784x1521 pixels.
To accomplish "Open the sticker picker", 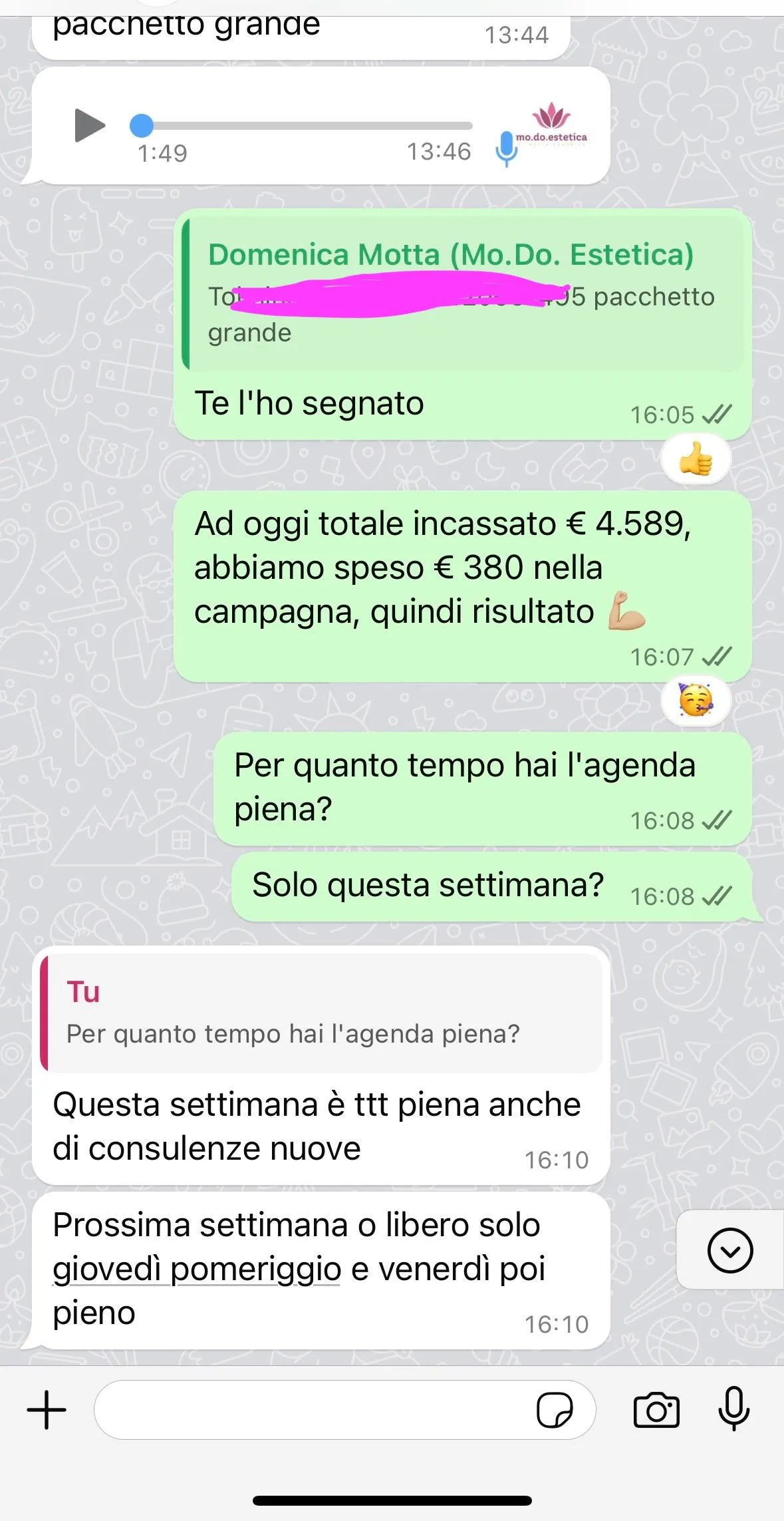I will (x=555, y=1410).
